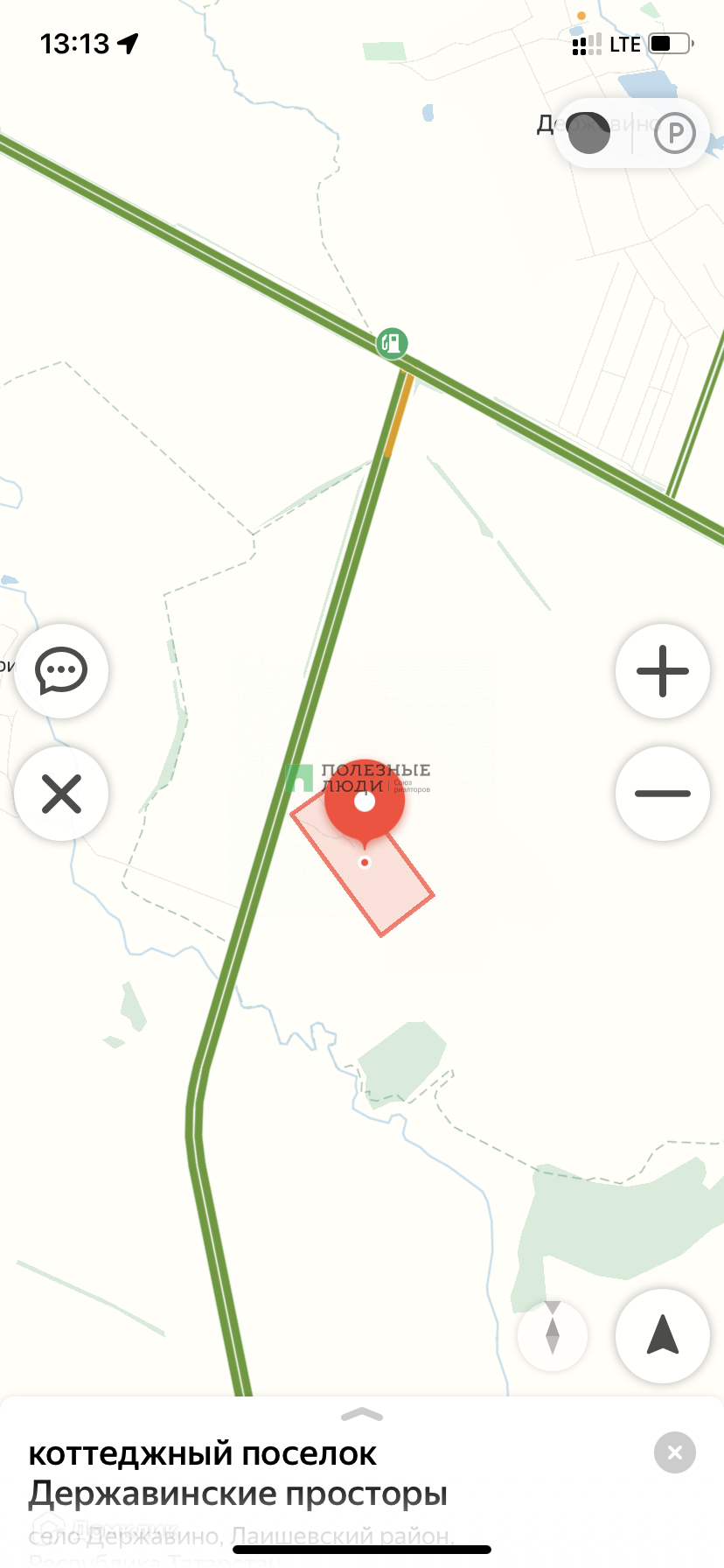Expand the place card via the handle

click(x=362, y=1415)
